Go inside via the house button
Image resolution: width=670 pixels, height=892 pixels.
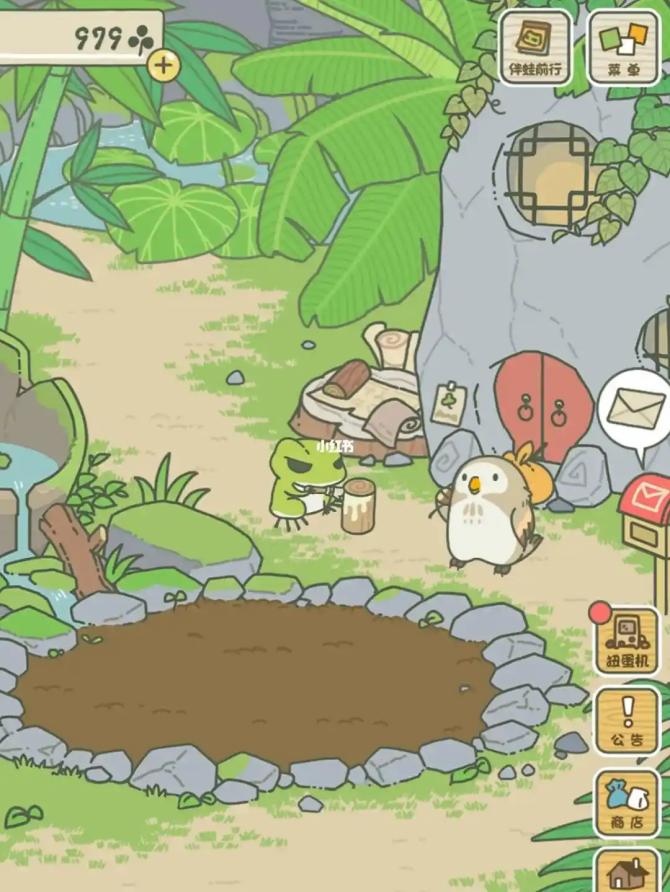coord(627,872)
